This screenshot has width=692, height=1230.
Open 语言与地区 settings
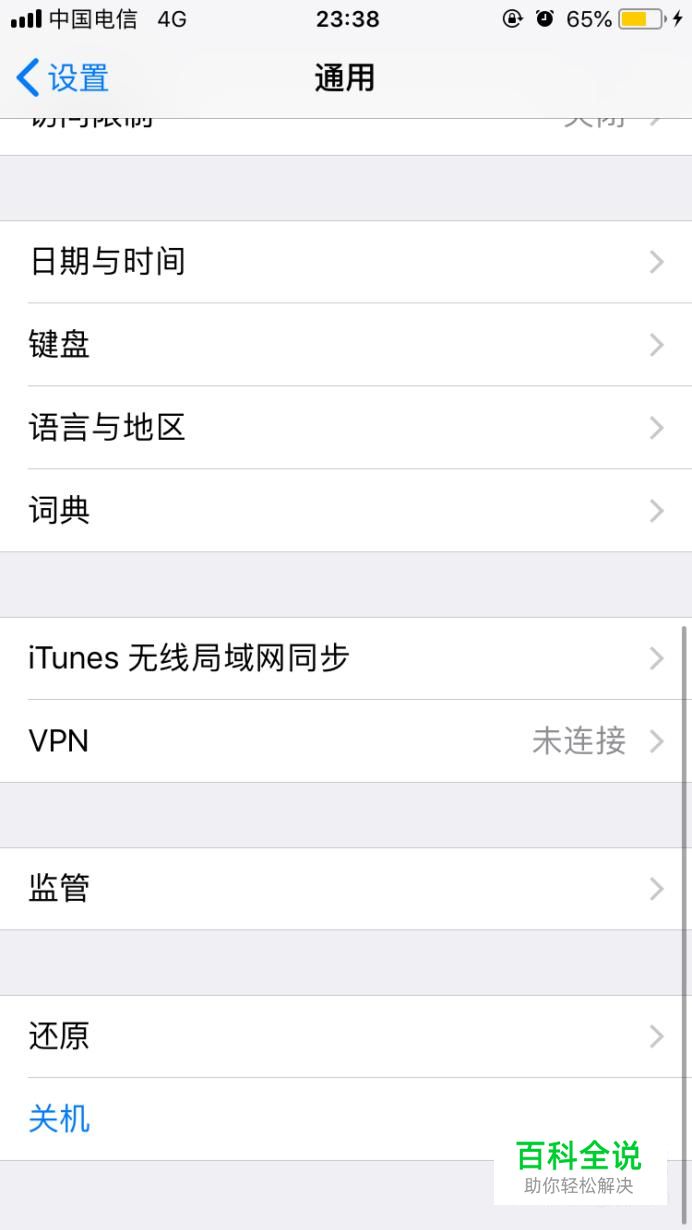coord(346,428)
